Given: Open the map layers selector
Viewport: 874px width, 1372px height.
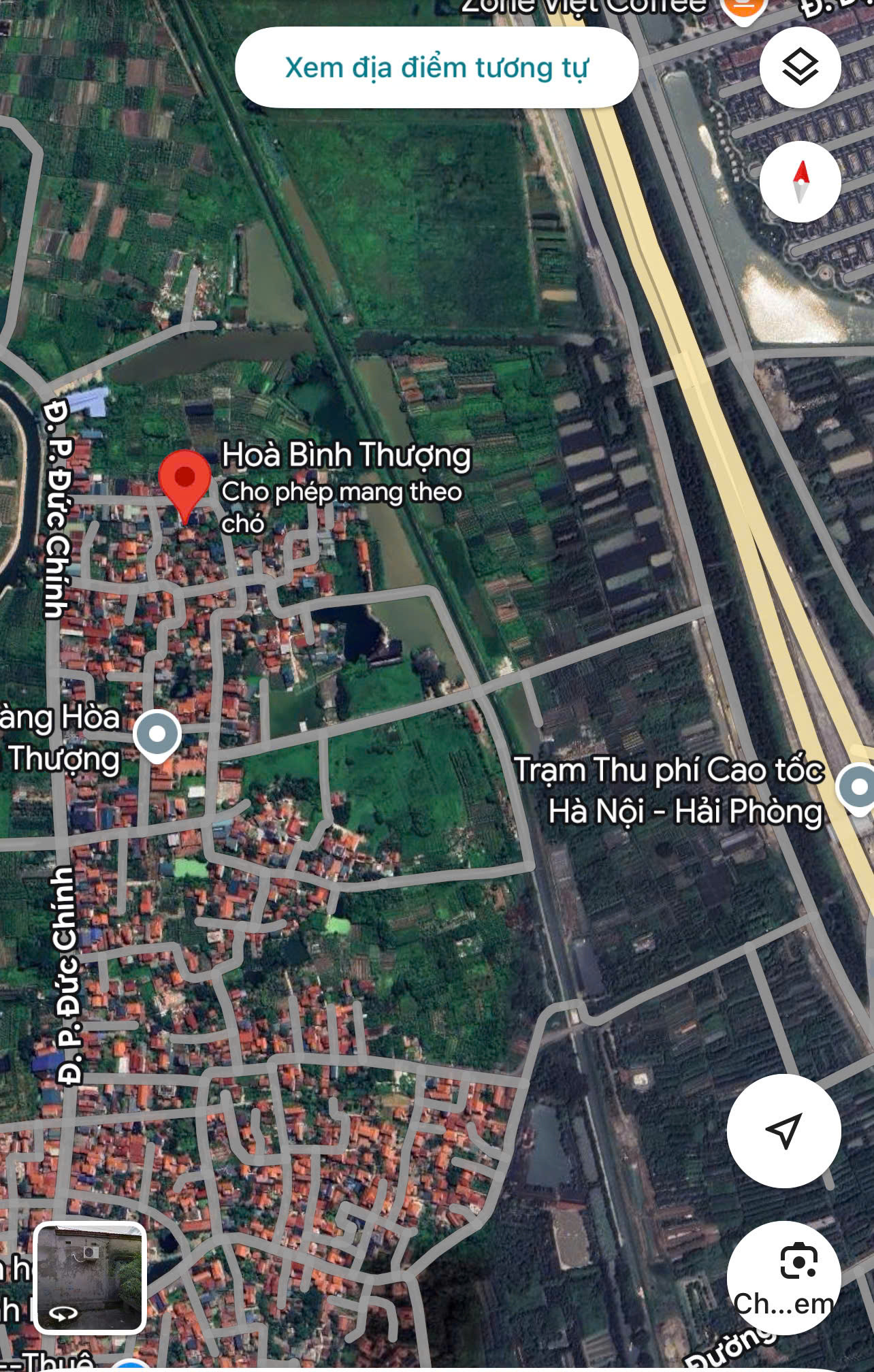Looking at the screenshot, I should click(x=800, y=67).
